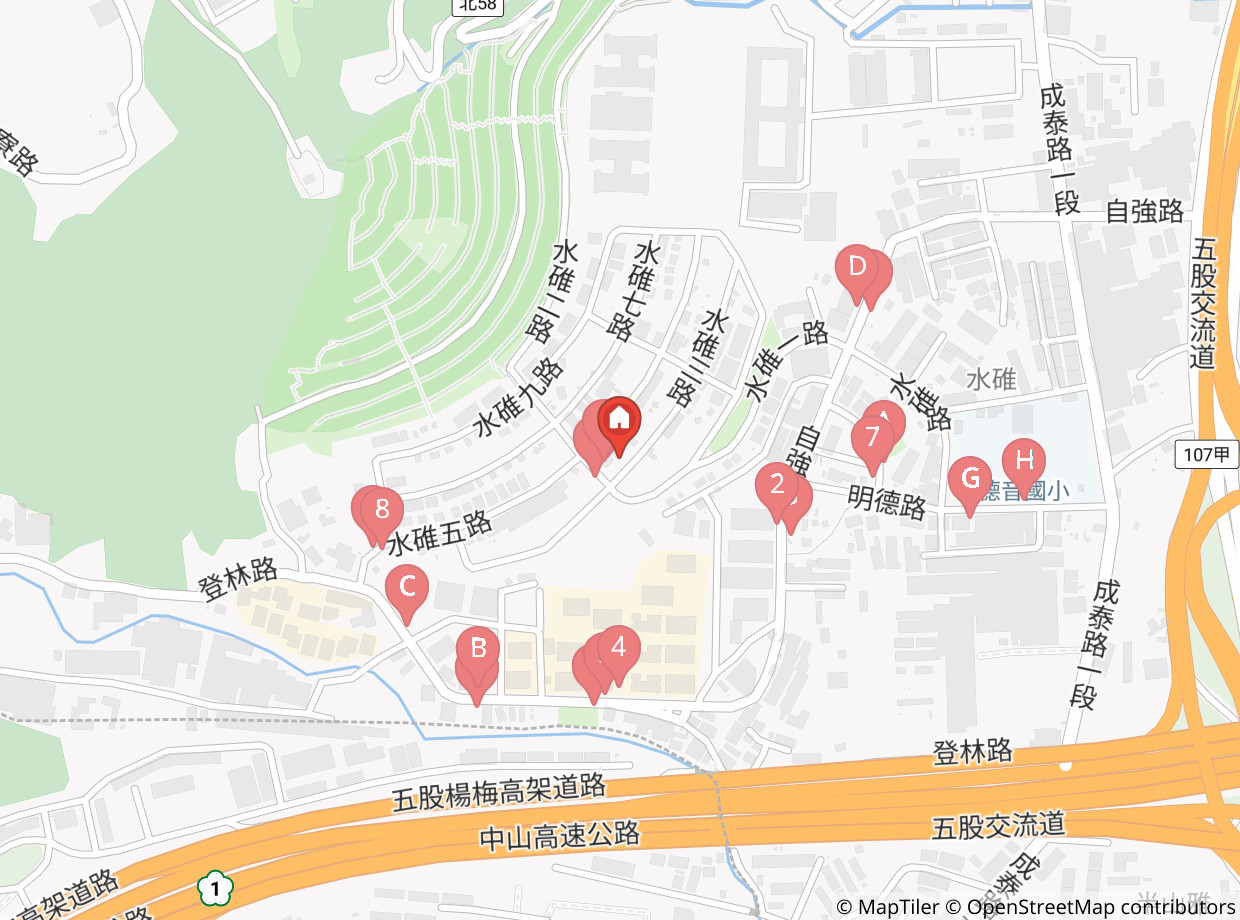Select the red home marker
This screenshot has width=1240, height=920.
[619, 419]
